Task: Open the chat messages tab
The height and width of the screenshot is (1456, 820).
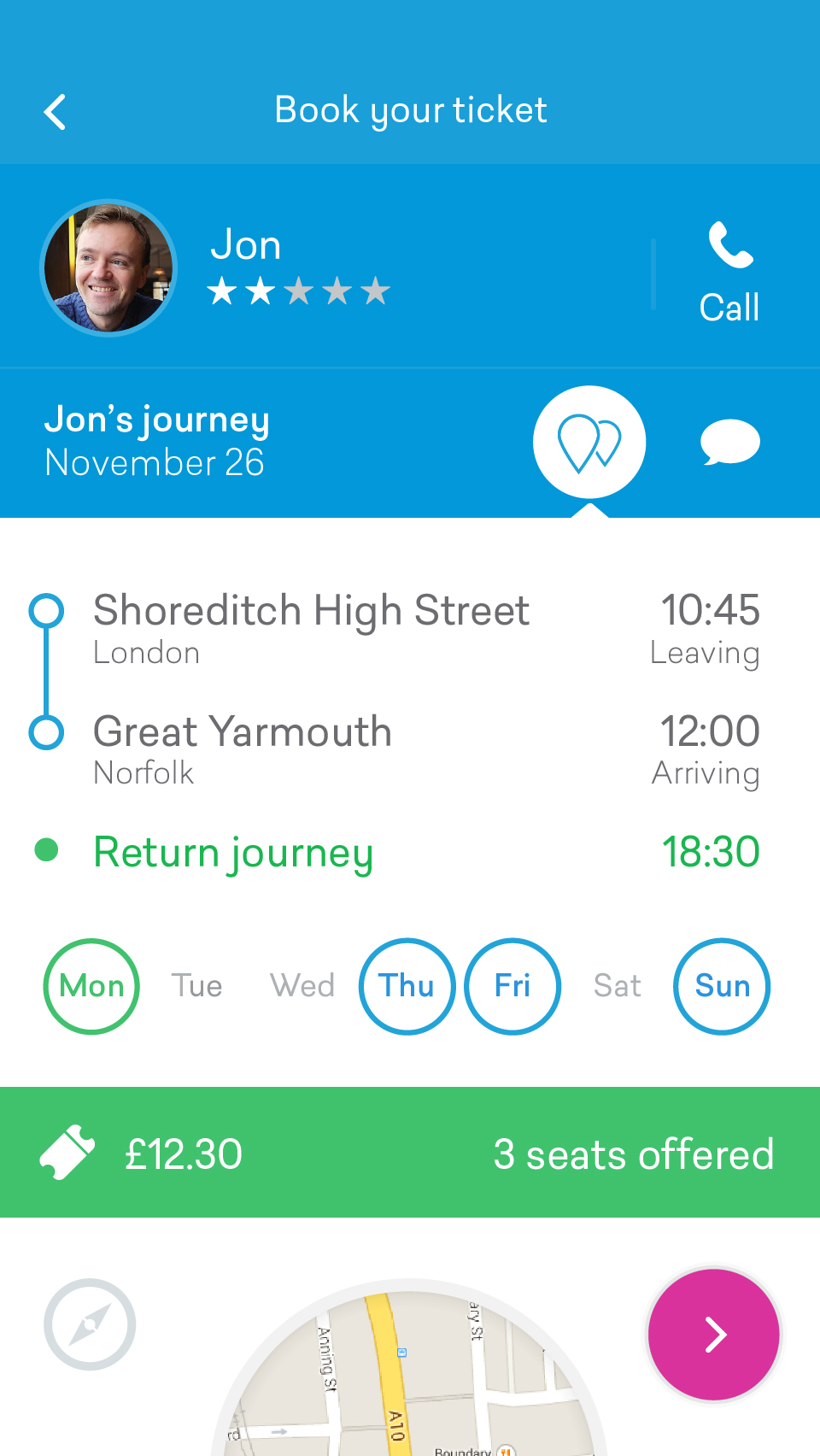Action: (x=729, y=442)
